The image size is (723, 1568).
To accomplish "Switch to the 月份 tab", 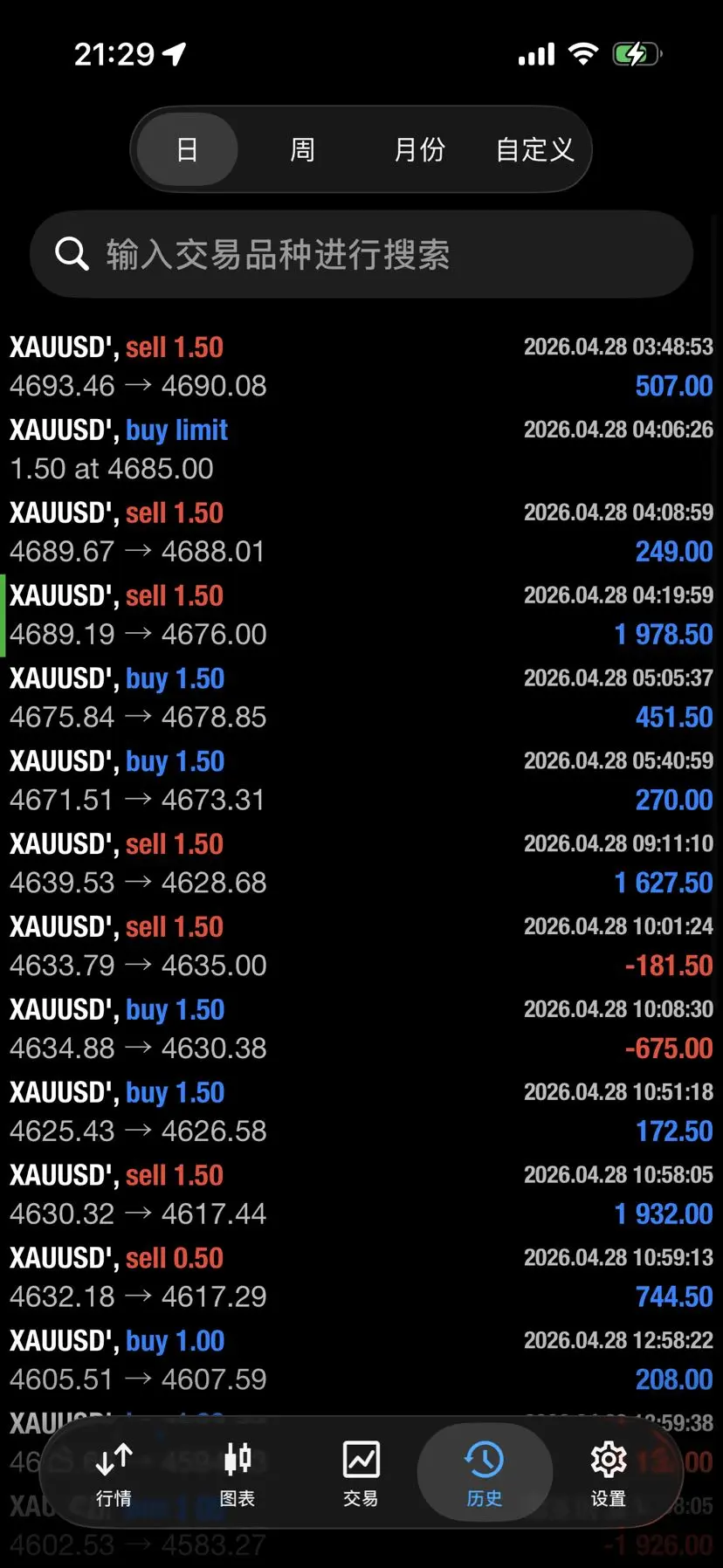I will tap(419, 150).
